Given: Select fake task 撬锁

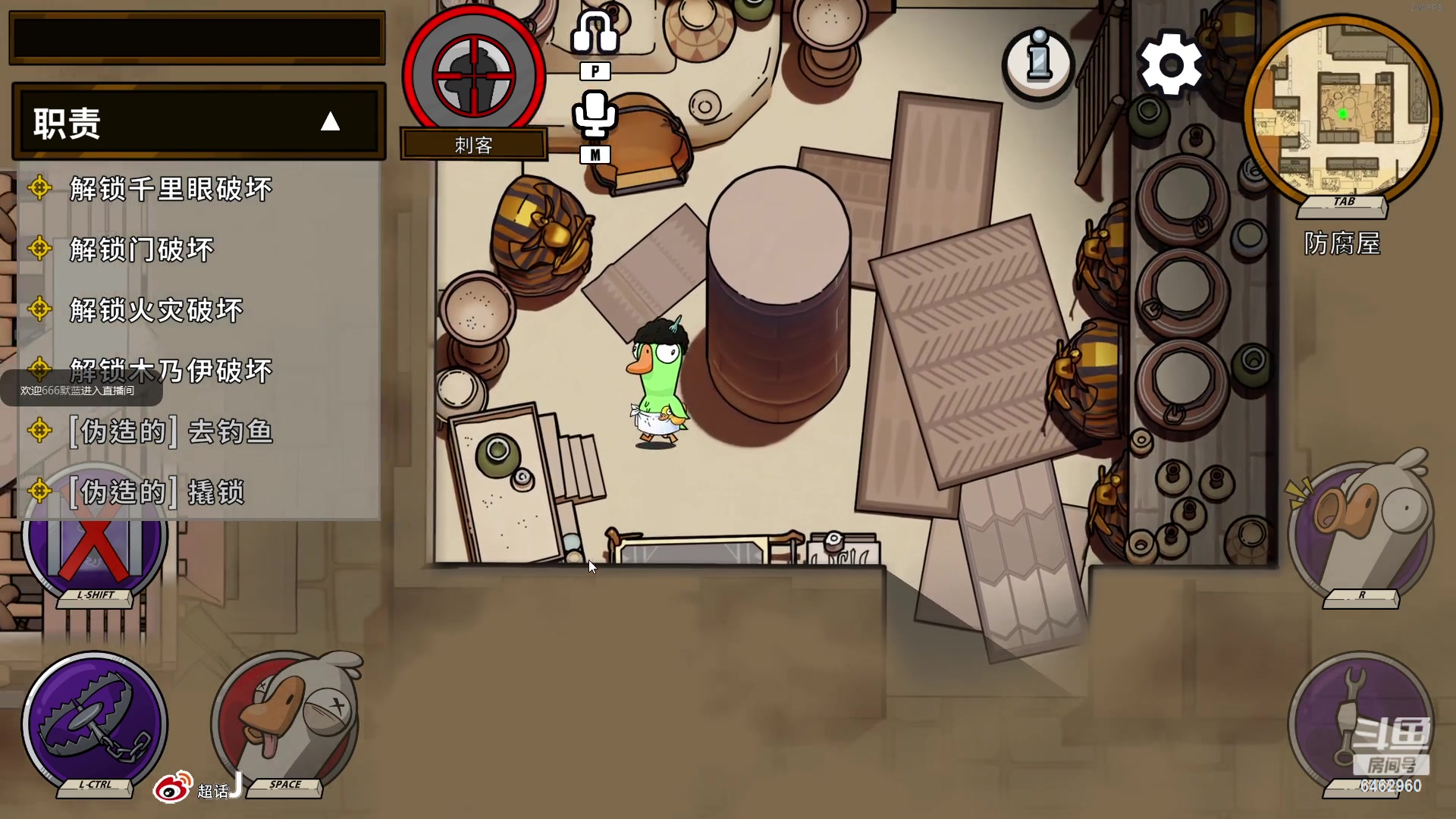Looking at the screenshot, I should click(156, 492).
